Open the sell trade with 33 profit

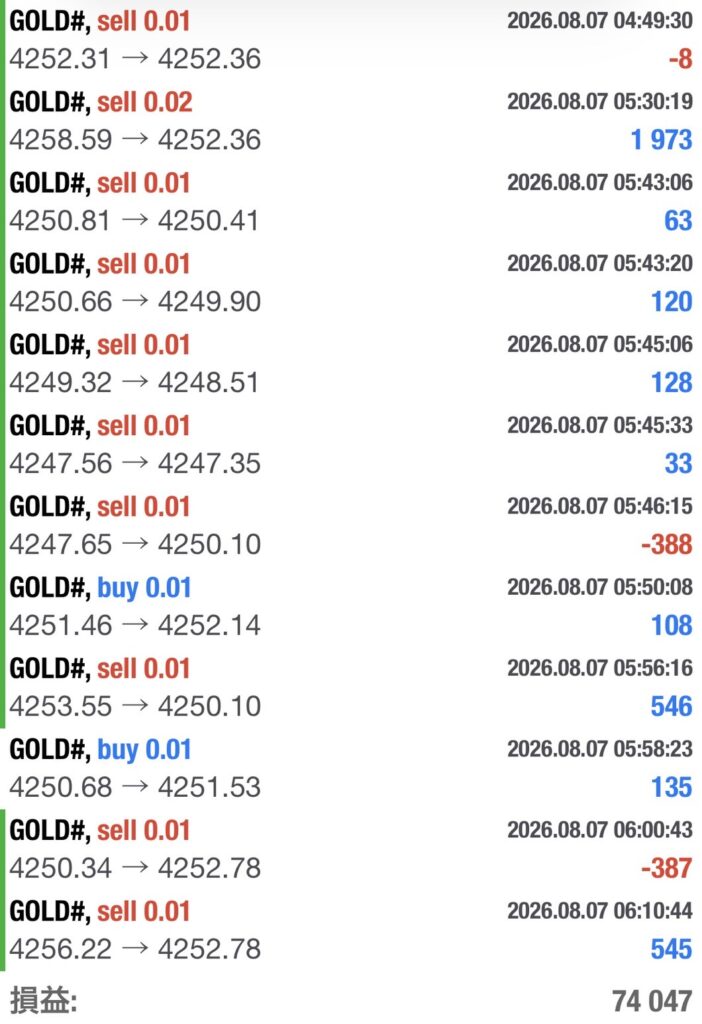click(x=351, y=445)
